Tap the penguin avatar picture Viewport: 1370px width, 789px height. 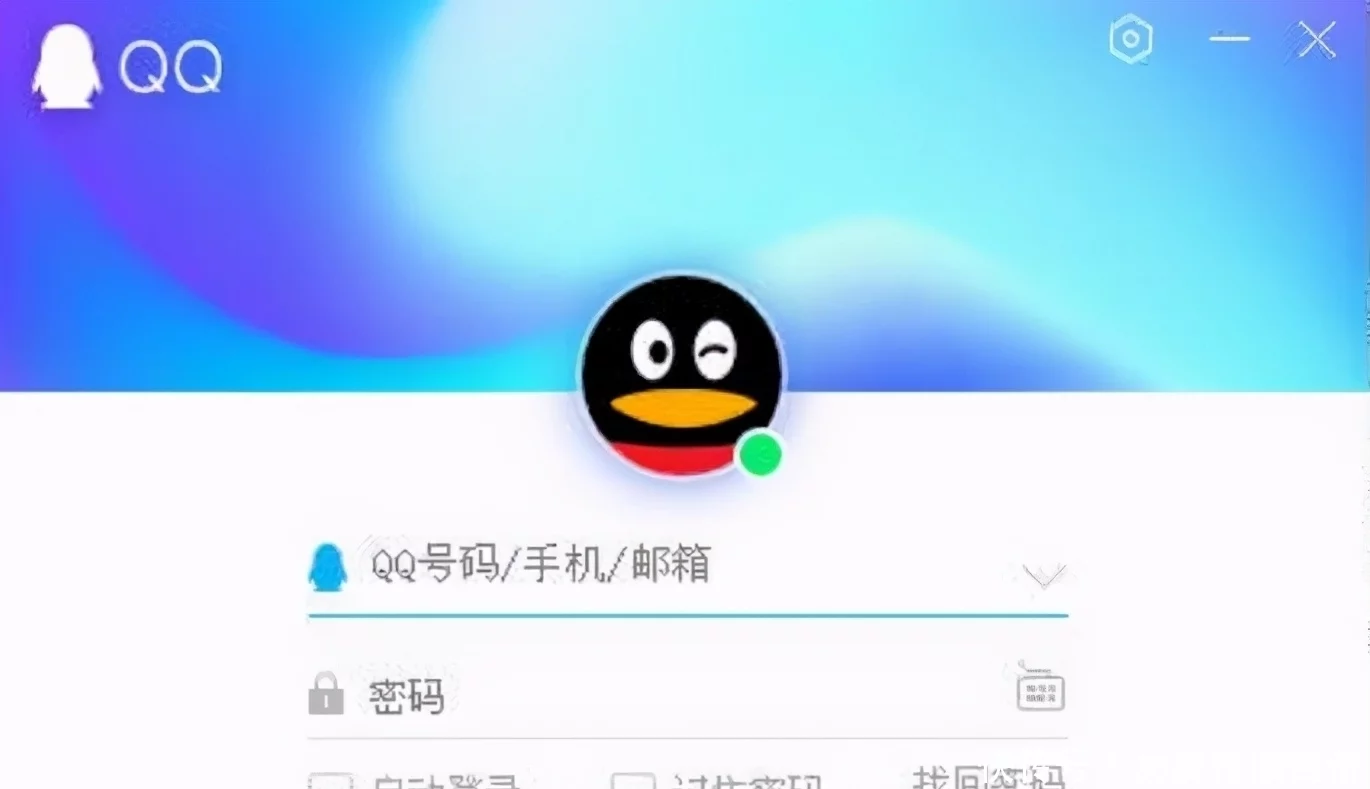680,375
